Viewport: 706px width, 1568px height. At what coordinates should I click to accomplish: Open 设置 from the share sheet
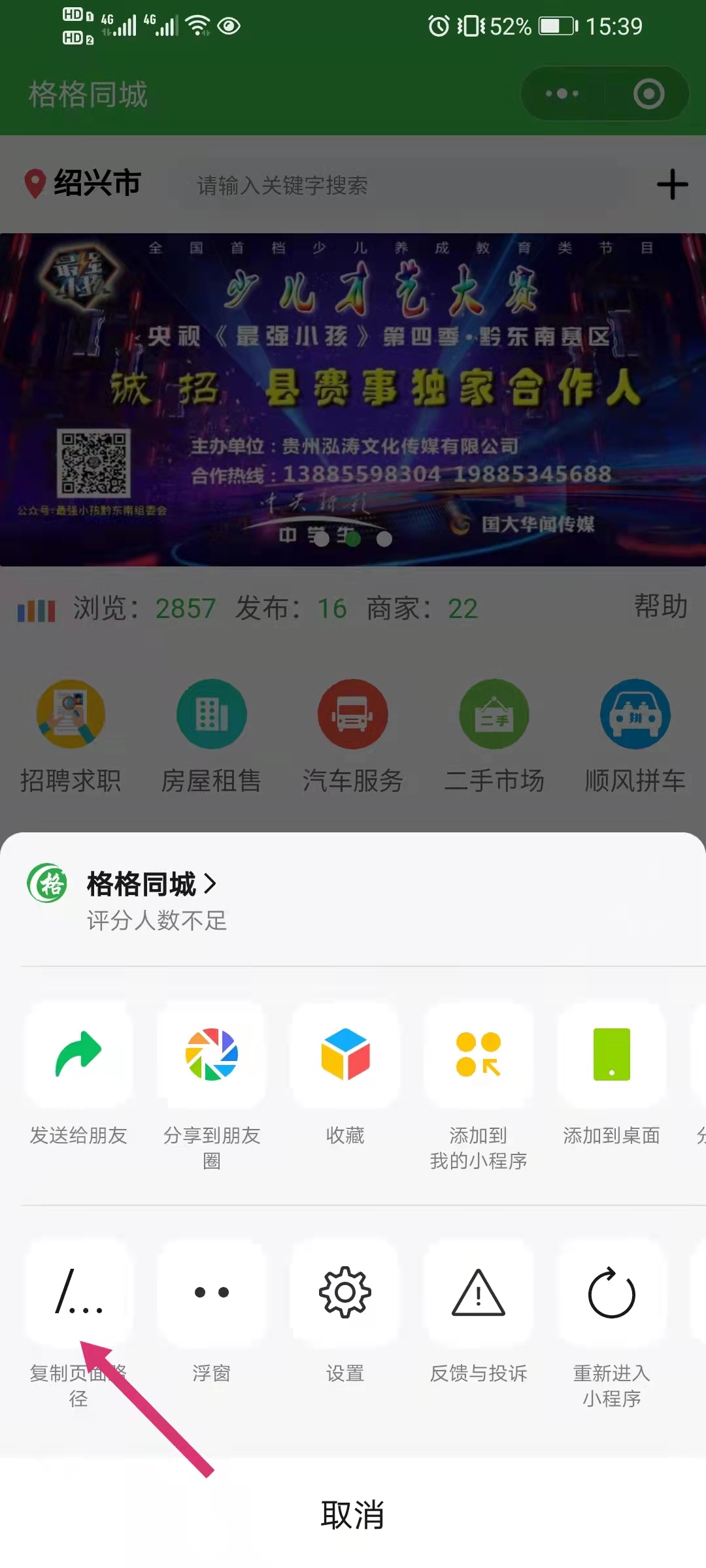345,1294
